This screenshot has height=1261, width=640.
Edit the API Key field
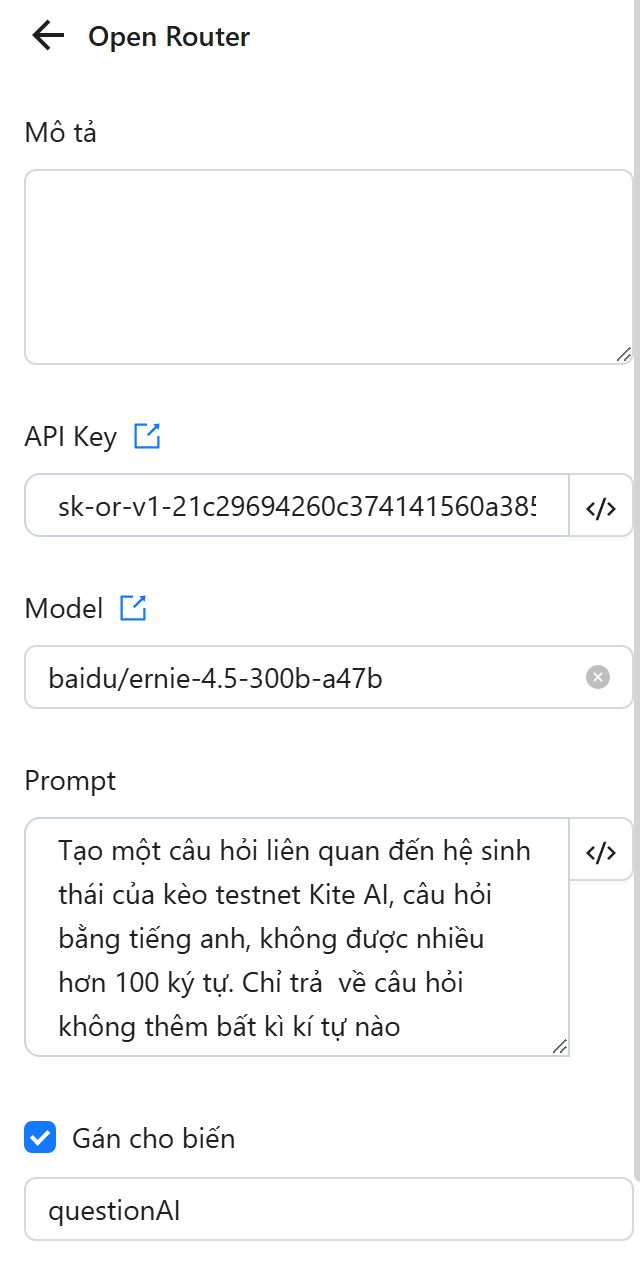click(296, 508)
